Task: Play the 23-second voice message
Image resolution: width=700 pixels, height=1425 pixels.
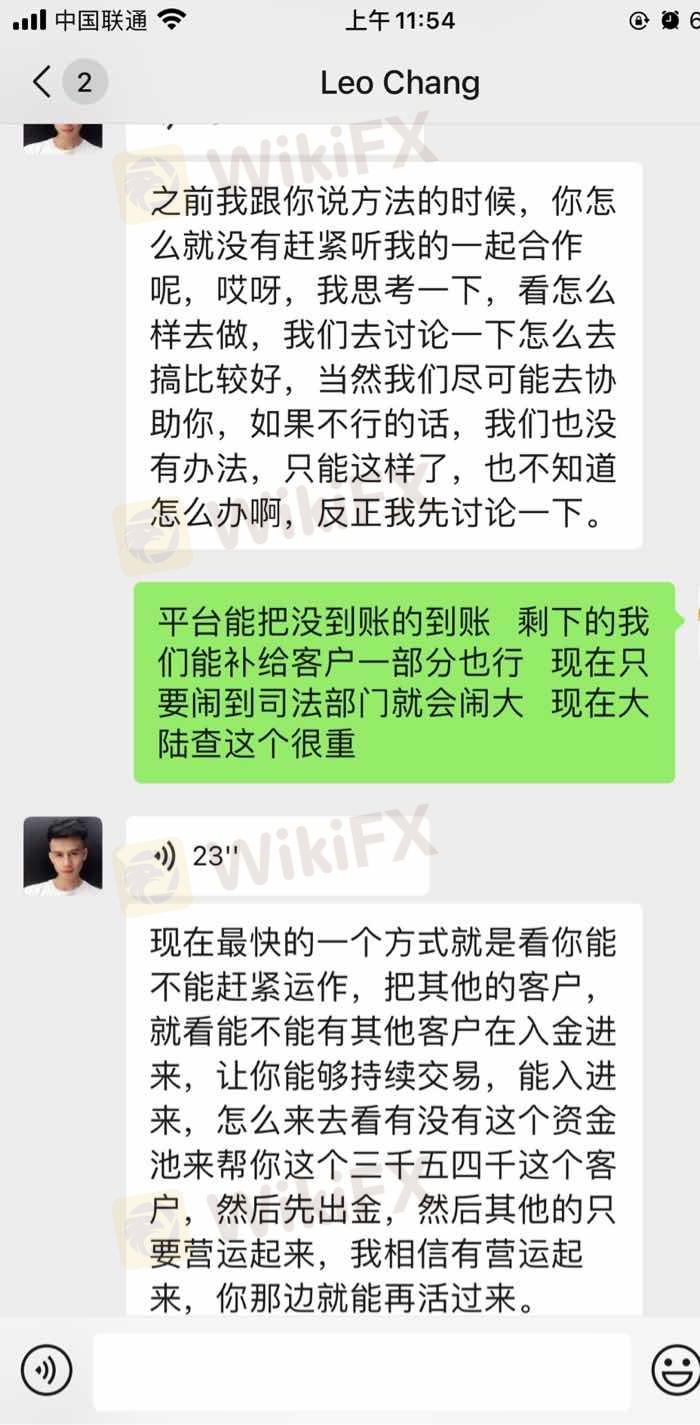Action: pyautogui.click(x=278, y=855)
